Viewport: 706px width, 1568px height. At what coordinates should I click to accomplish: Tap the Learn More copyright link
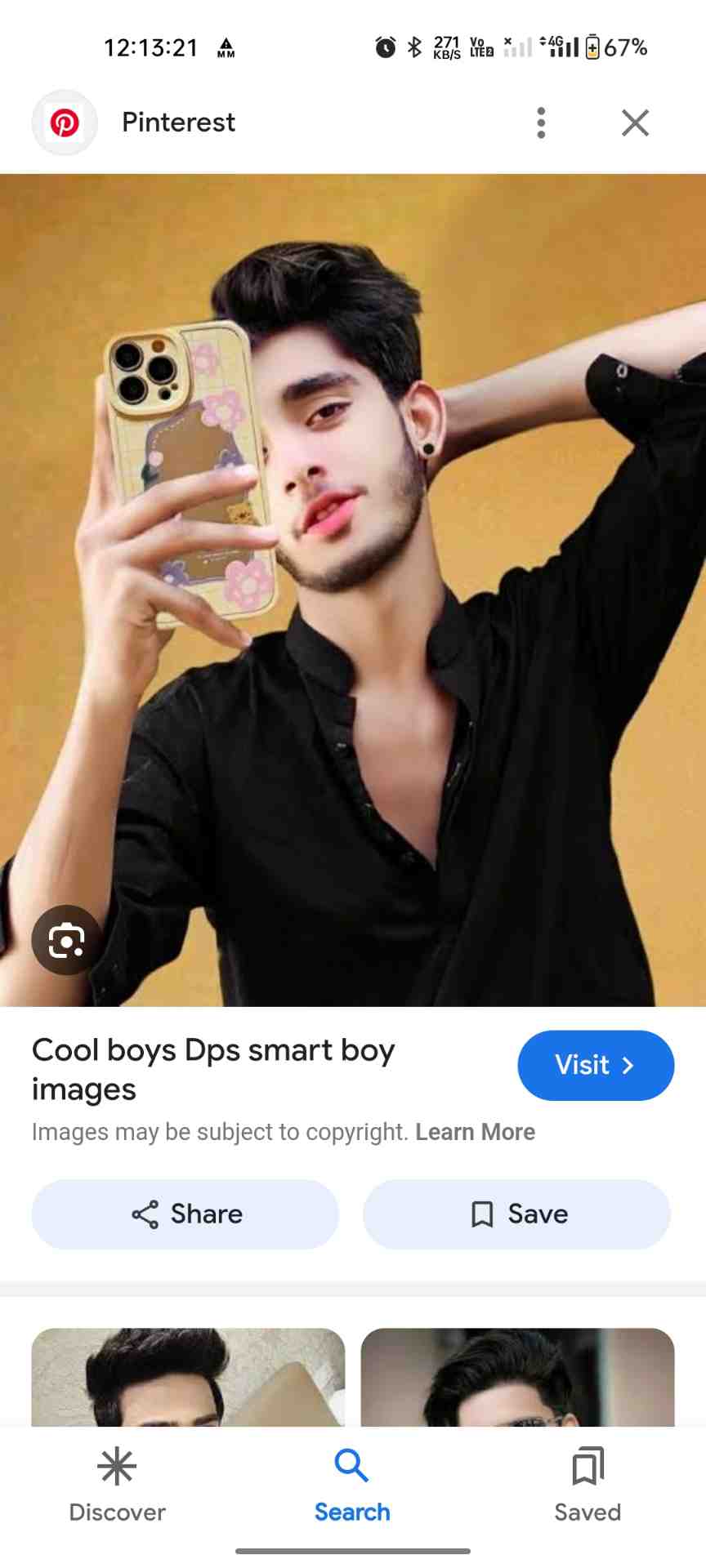475,1132
